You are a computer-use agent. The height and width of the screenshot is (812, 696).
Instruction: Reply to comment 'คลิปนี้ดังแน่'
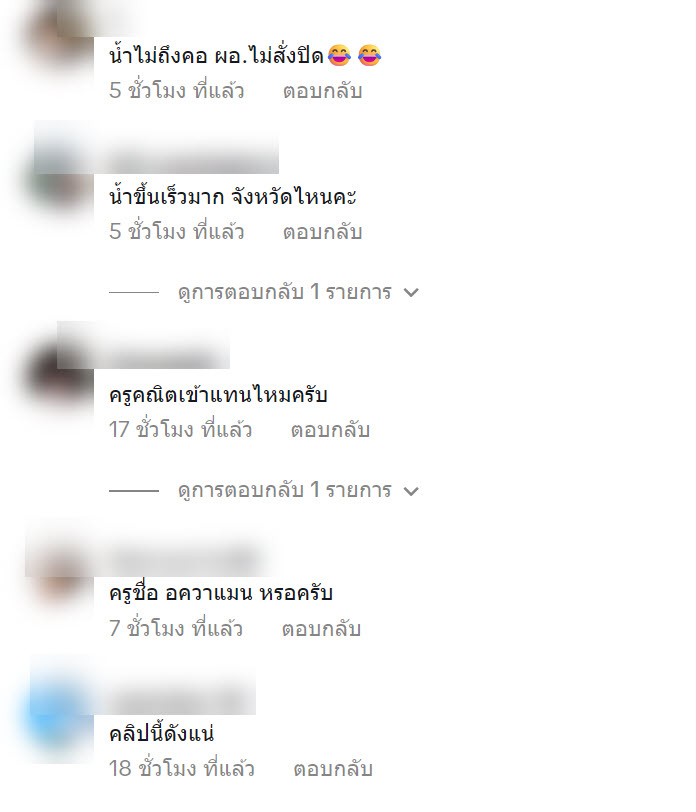pos(332,769)
